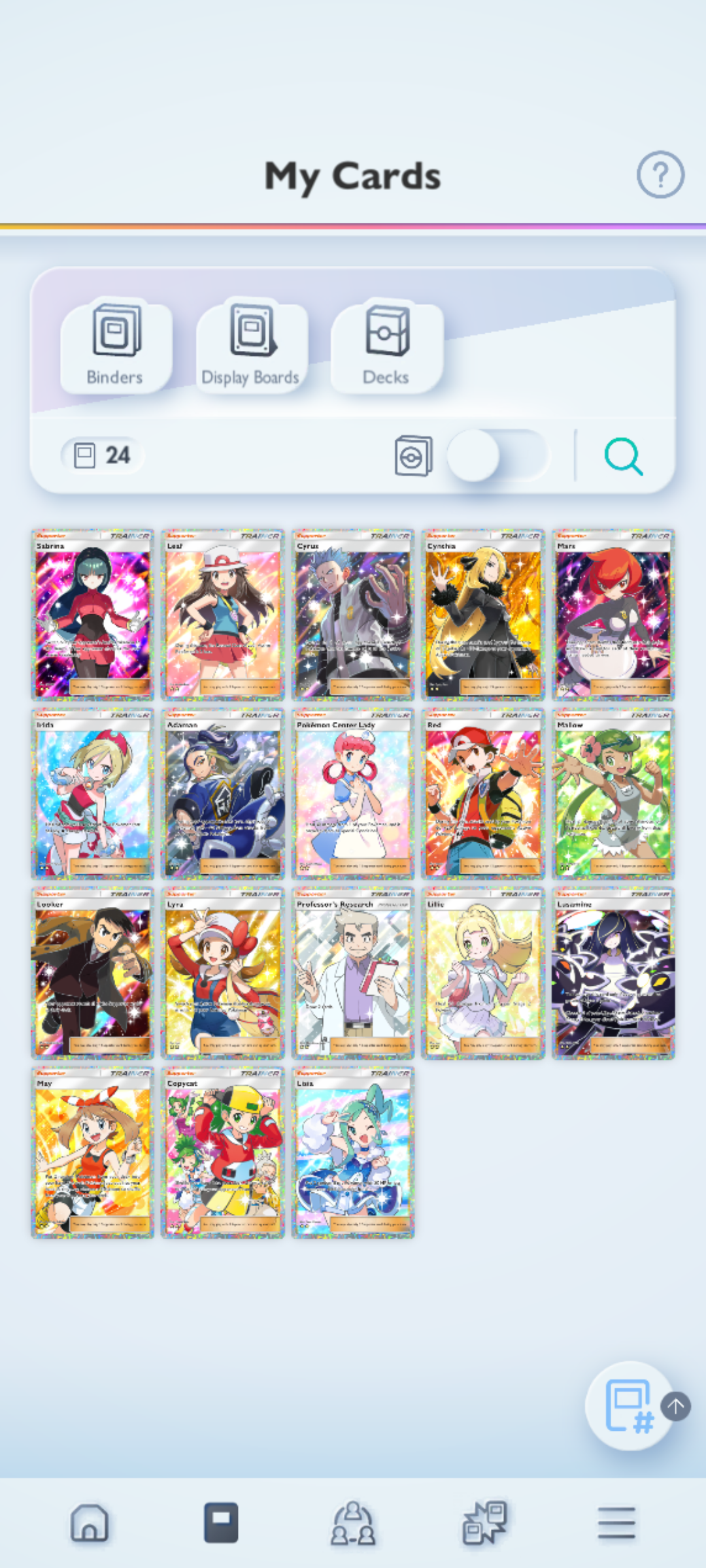Go to the Home tab
706x1568 pixels.
[x=90, y=1523]
